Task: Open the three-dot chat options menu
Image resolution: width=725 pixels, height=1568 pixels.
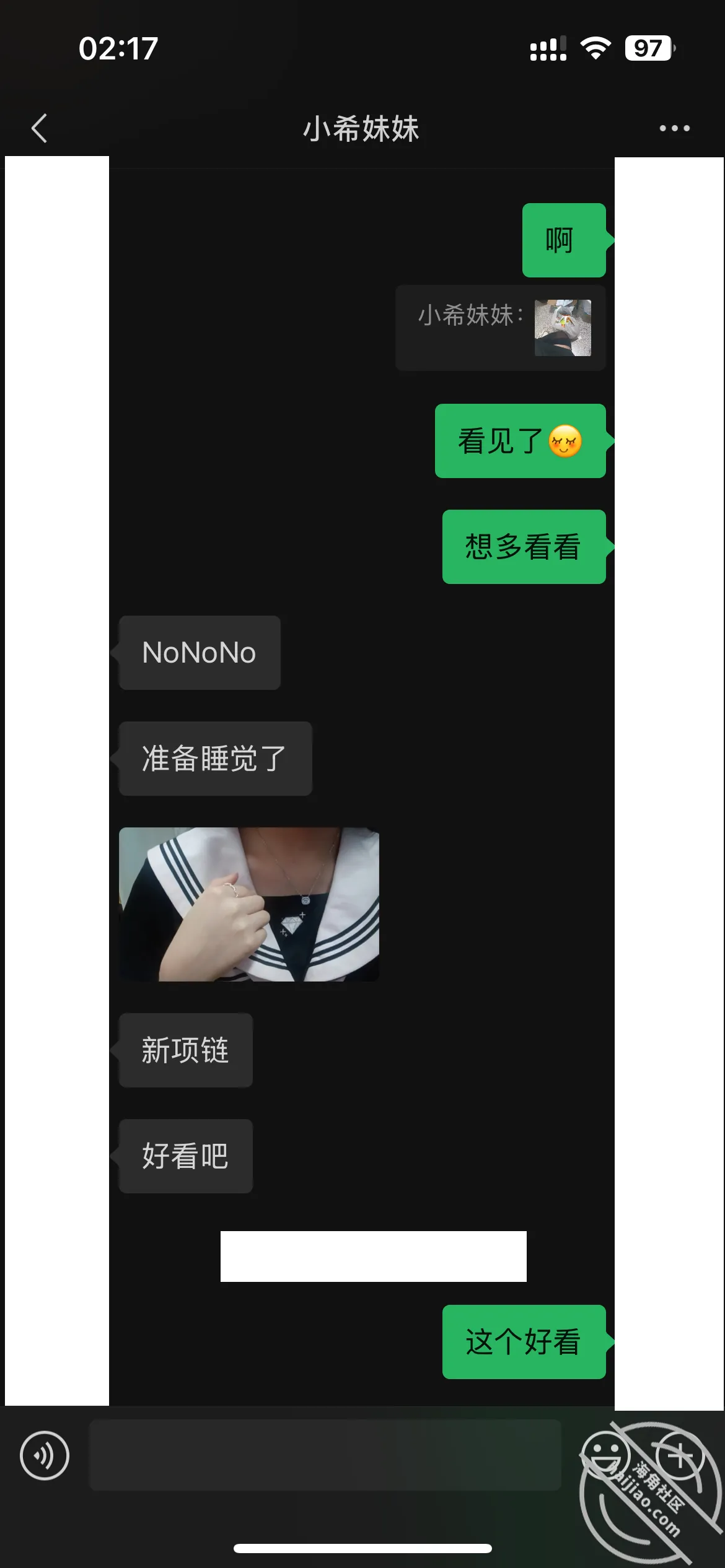Action: click(674, 128)
